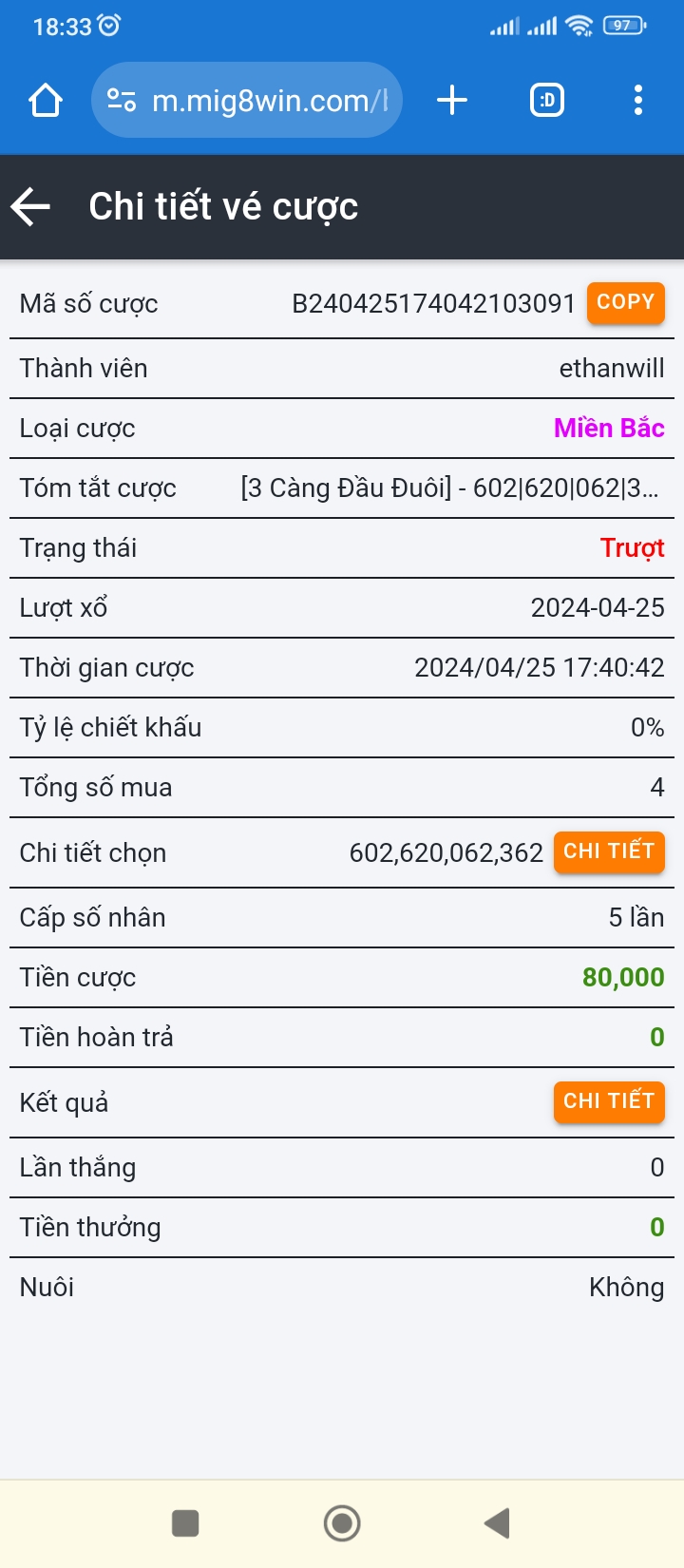This screenshot has height=1568, width=684.
Task: Open a new browser tab
Action: click(x=452, y=100)
